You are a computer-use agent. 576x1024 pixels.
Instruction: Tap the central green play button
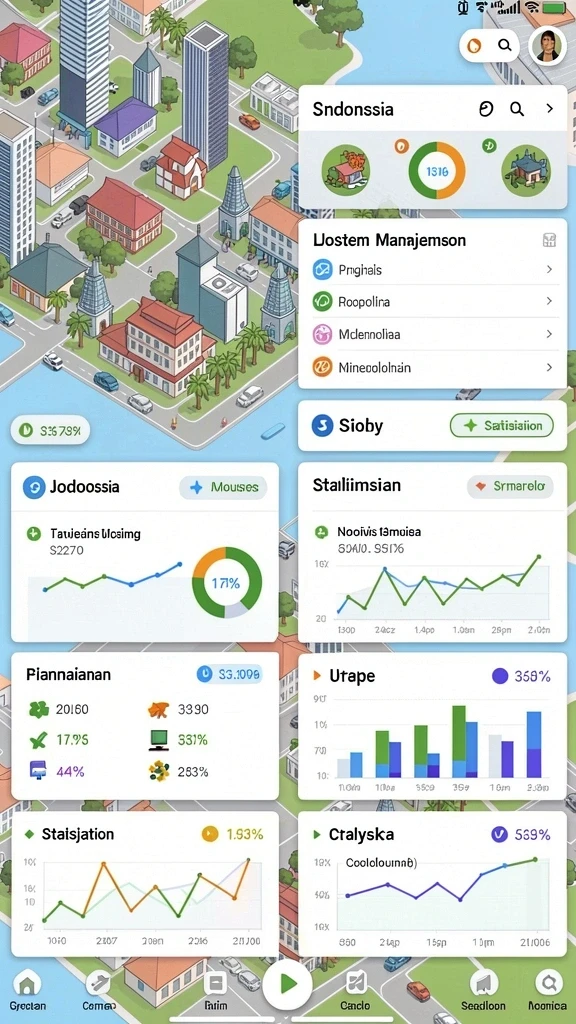pyautogui.click(x=288, y=984)
